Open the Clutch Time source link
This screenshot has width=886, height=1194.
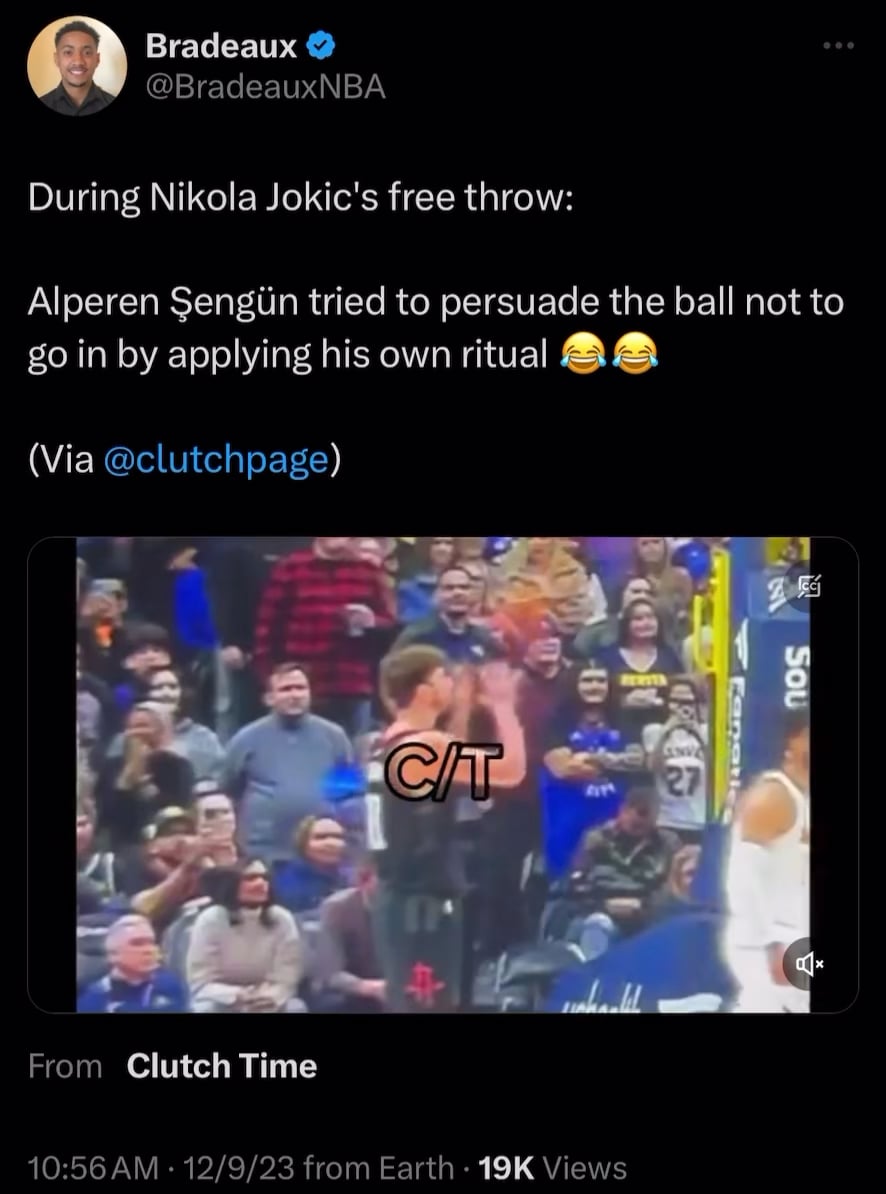(221, 1067)
